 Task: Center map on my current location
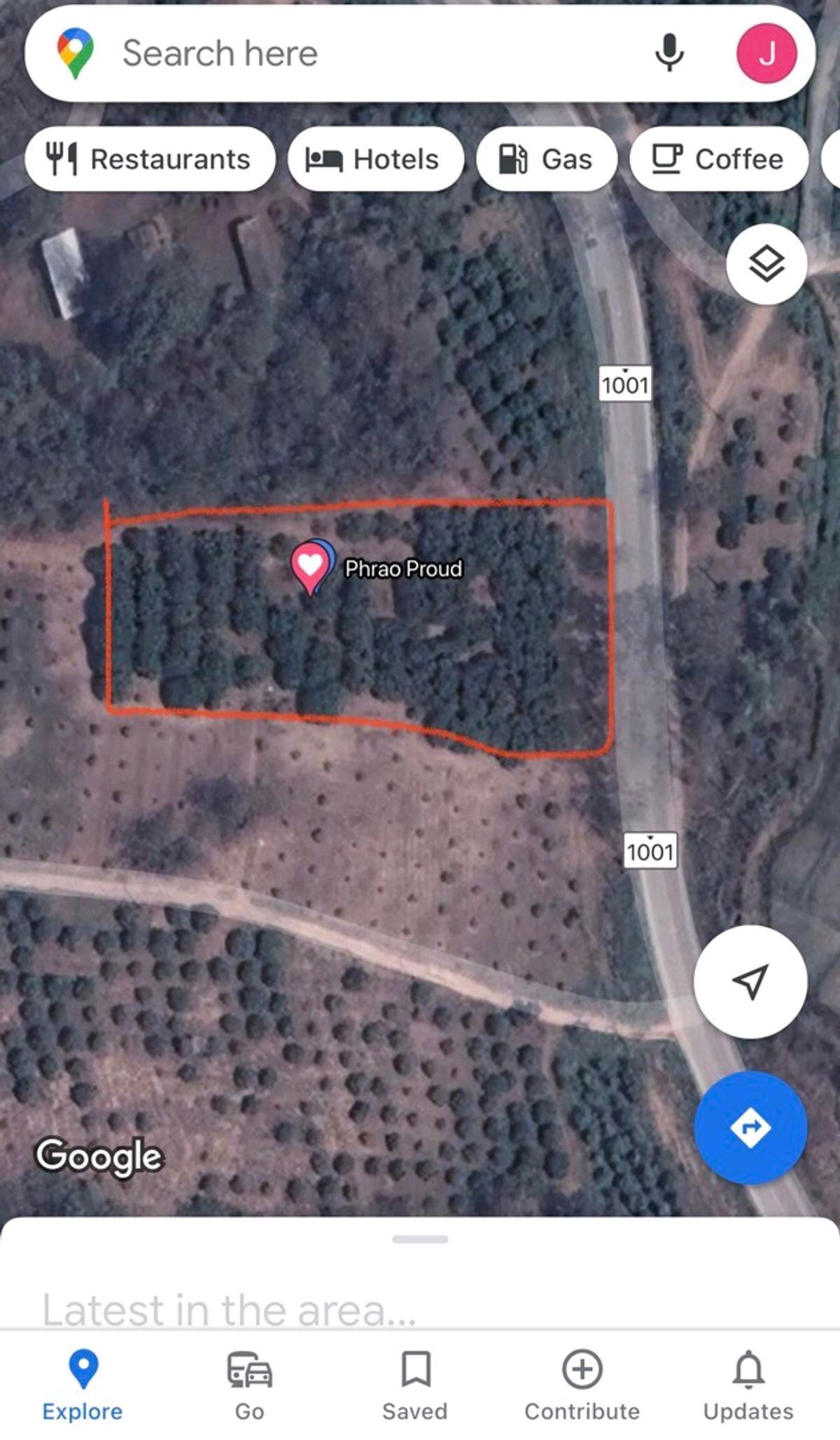750,981
